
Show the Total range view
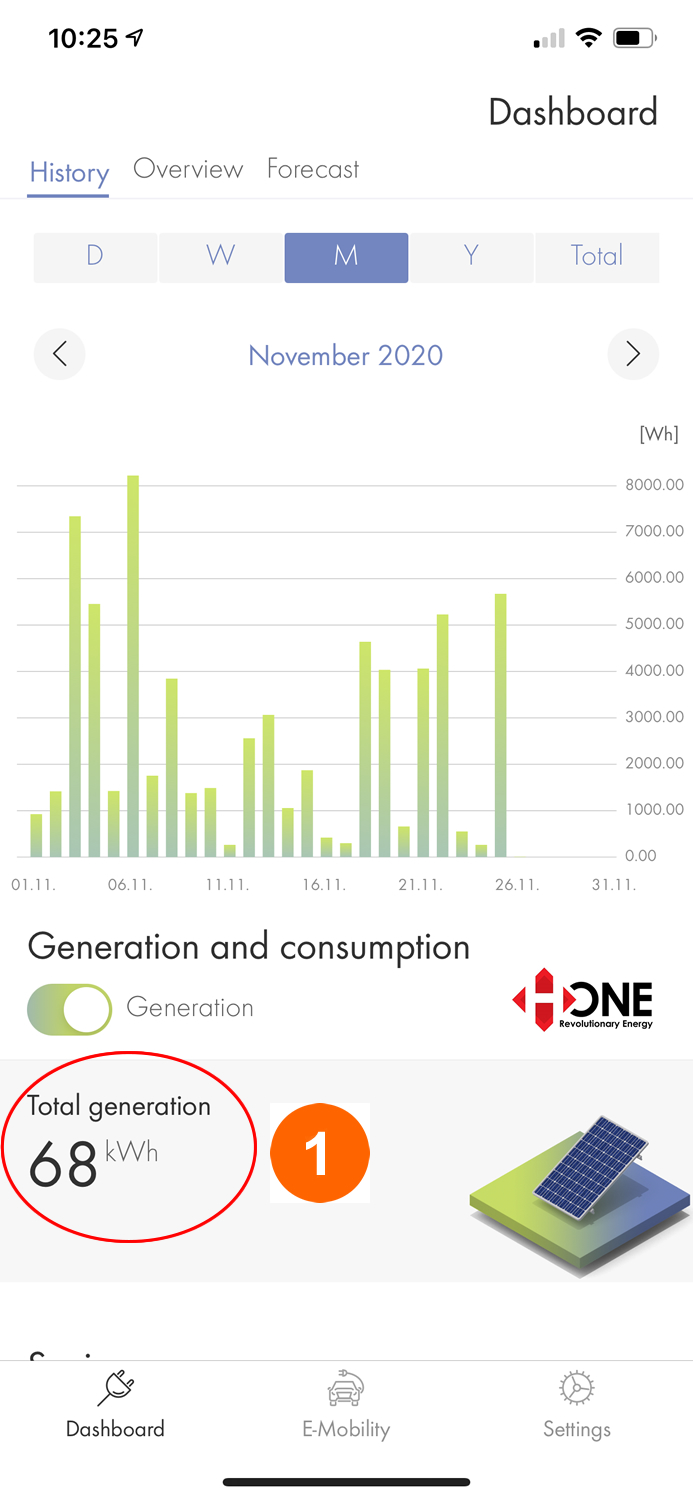[x=597, y=257]
